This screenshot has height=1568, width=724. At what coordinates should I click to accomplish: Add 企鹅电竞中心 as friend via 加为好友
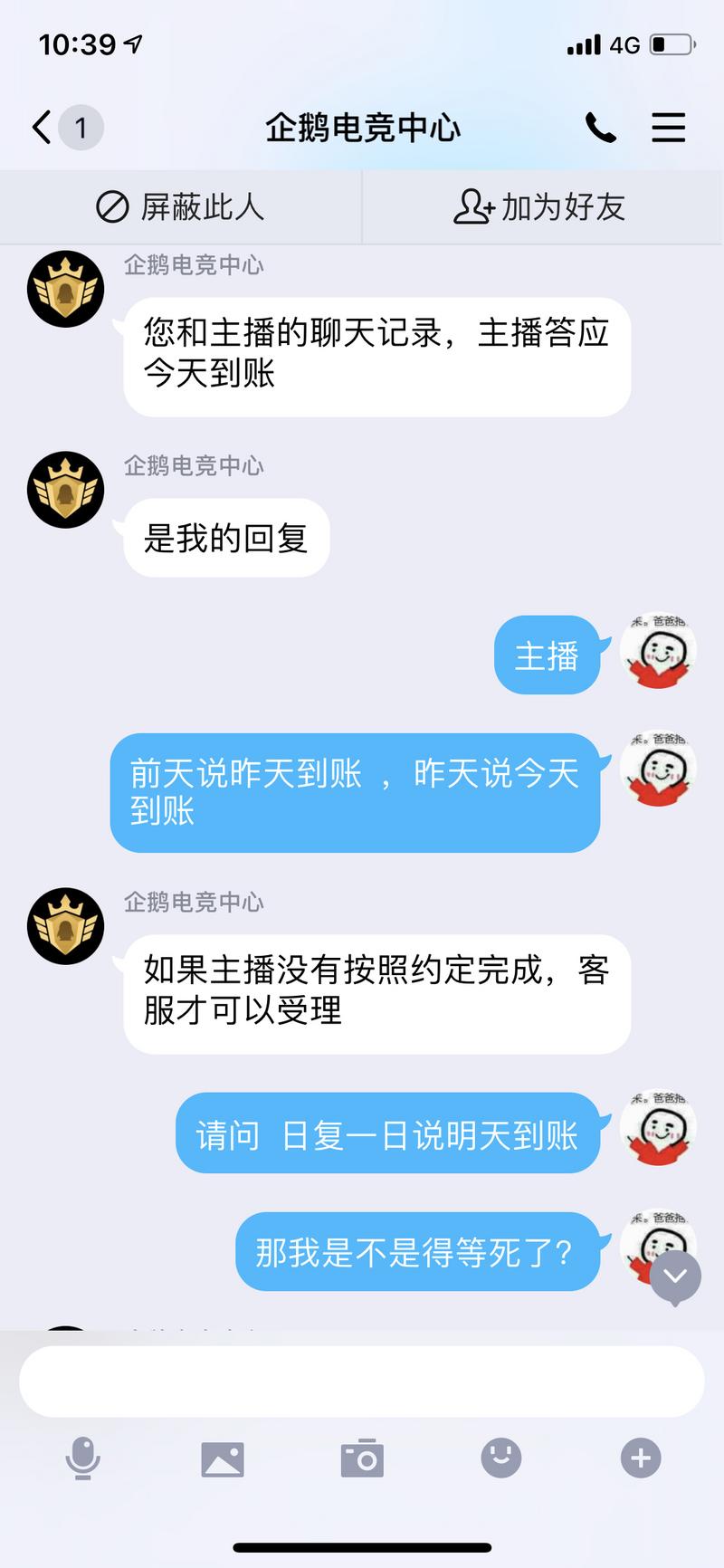click(x=540, y=207)
